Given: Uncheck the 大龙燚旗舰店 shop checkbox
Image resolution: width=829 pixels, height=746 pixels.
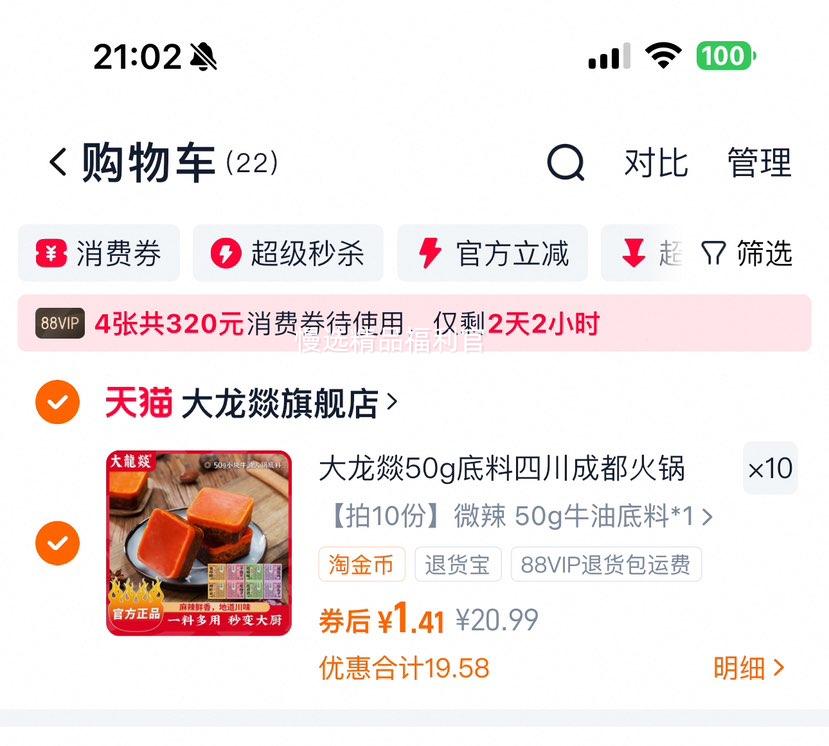Looking at the screenshot, I should (57, 403).
